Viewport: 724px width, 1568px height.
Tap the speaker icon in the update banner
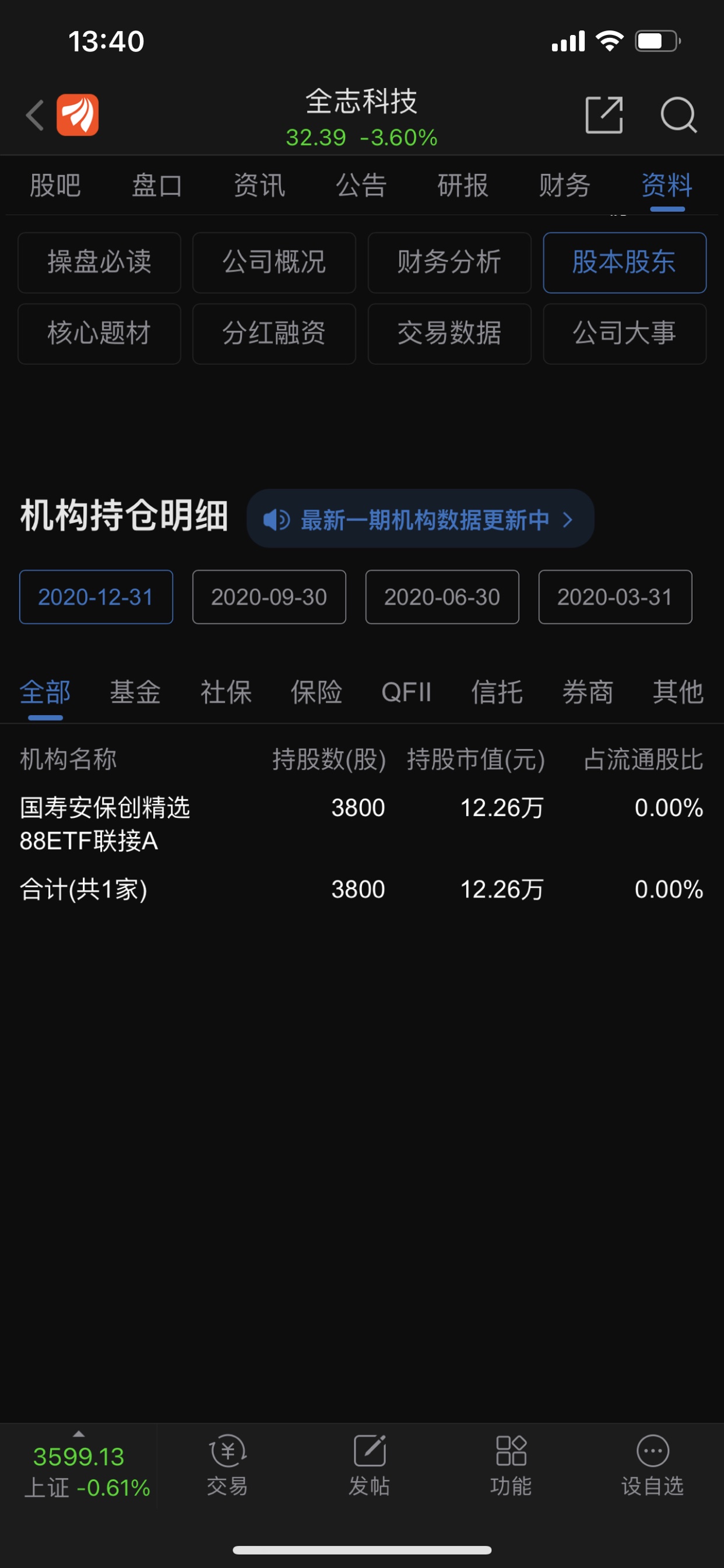coord(277,519)
